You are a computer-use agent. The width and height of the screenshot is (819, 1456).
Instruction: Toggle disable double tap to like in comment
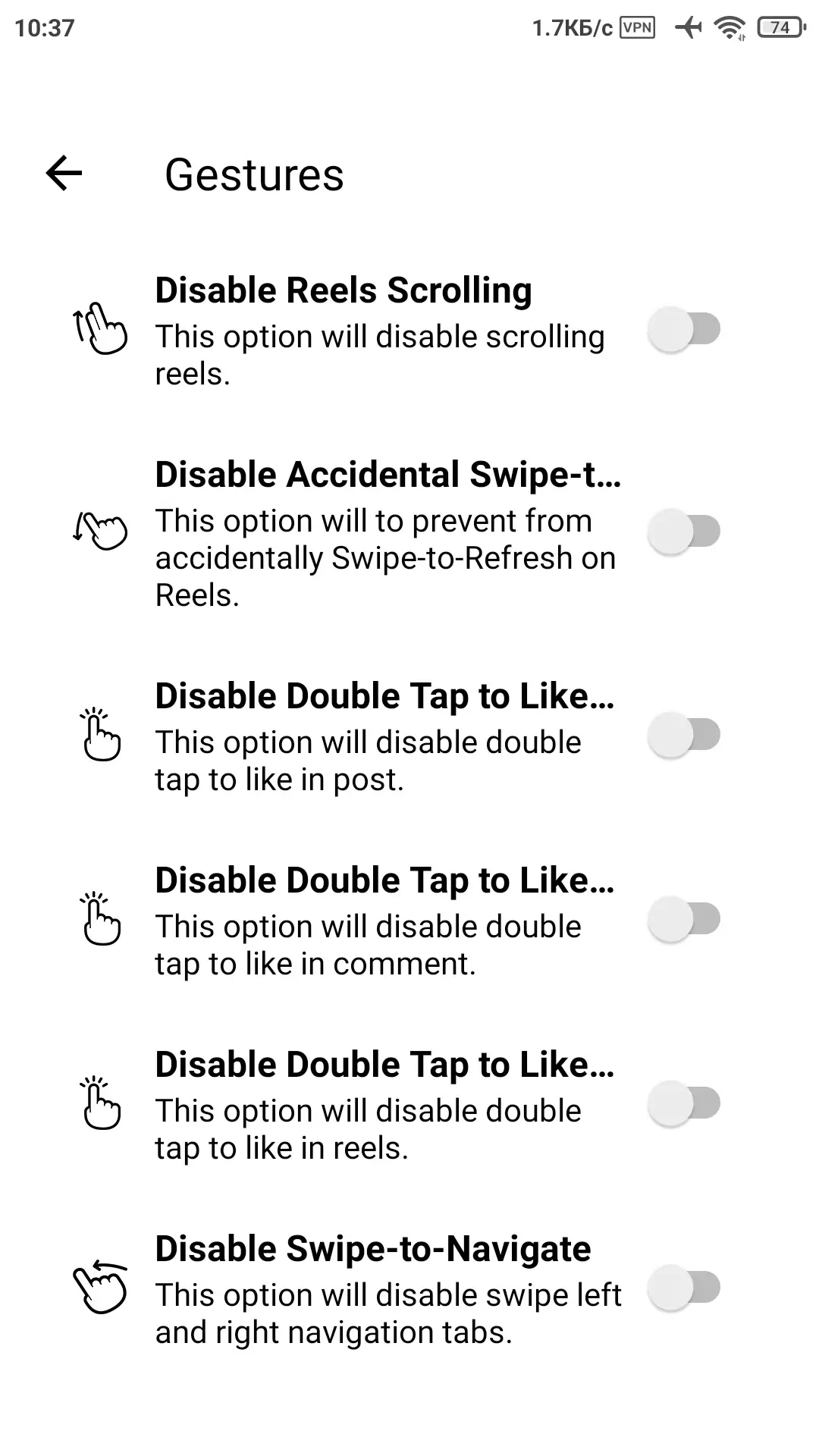pyautogui.click(x=684, y=919)
